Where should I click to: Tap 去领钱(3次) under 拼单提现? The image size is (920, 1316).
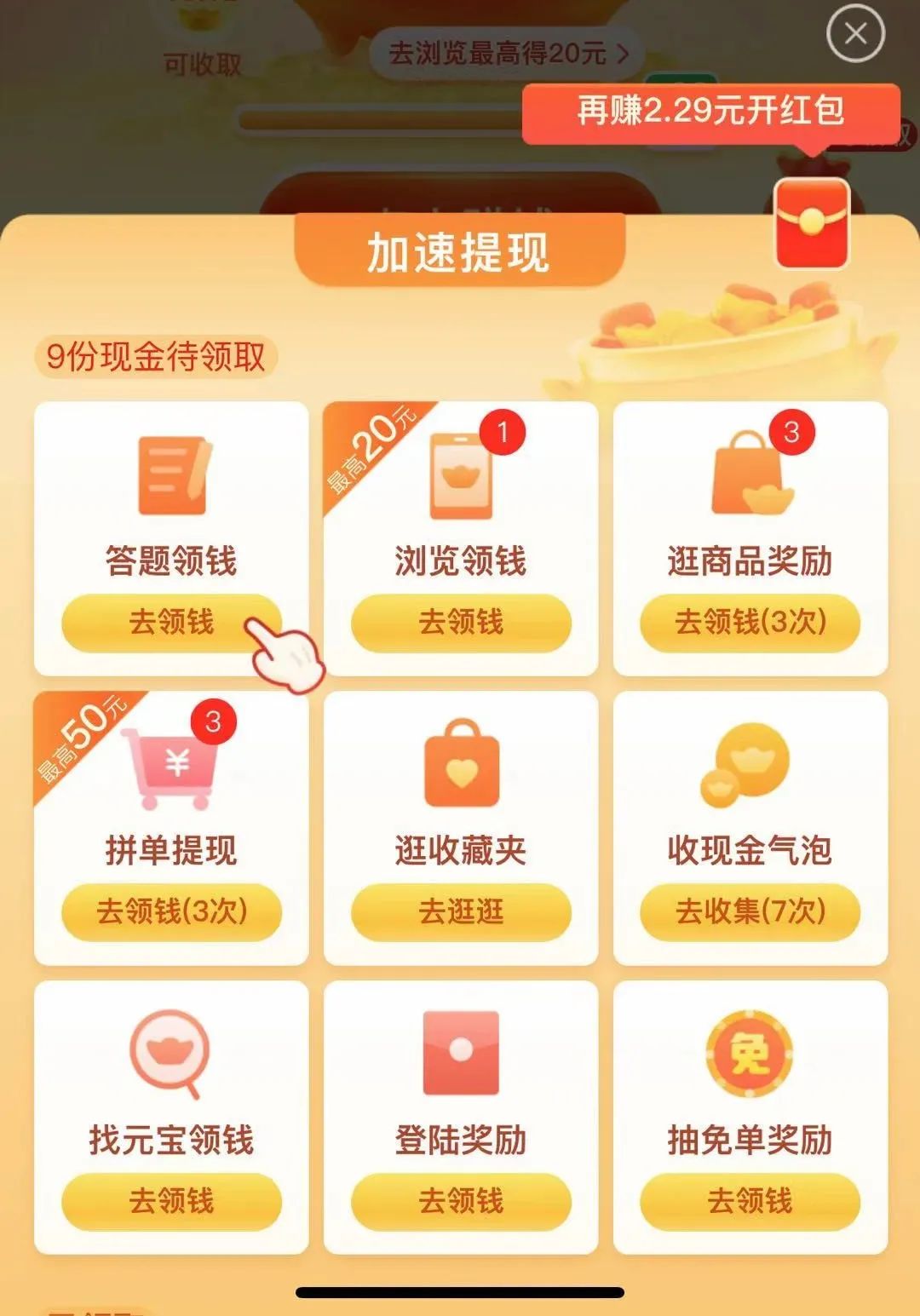[171, 911]
